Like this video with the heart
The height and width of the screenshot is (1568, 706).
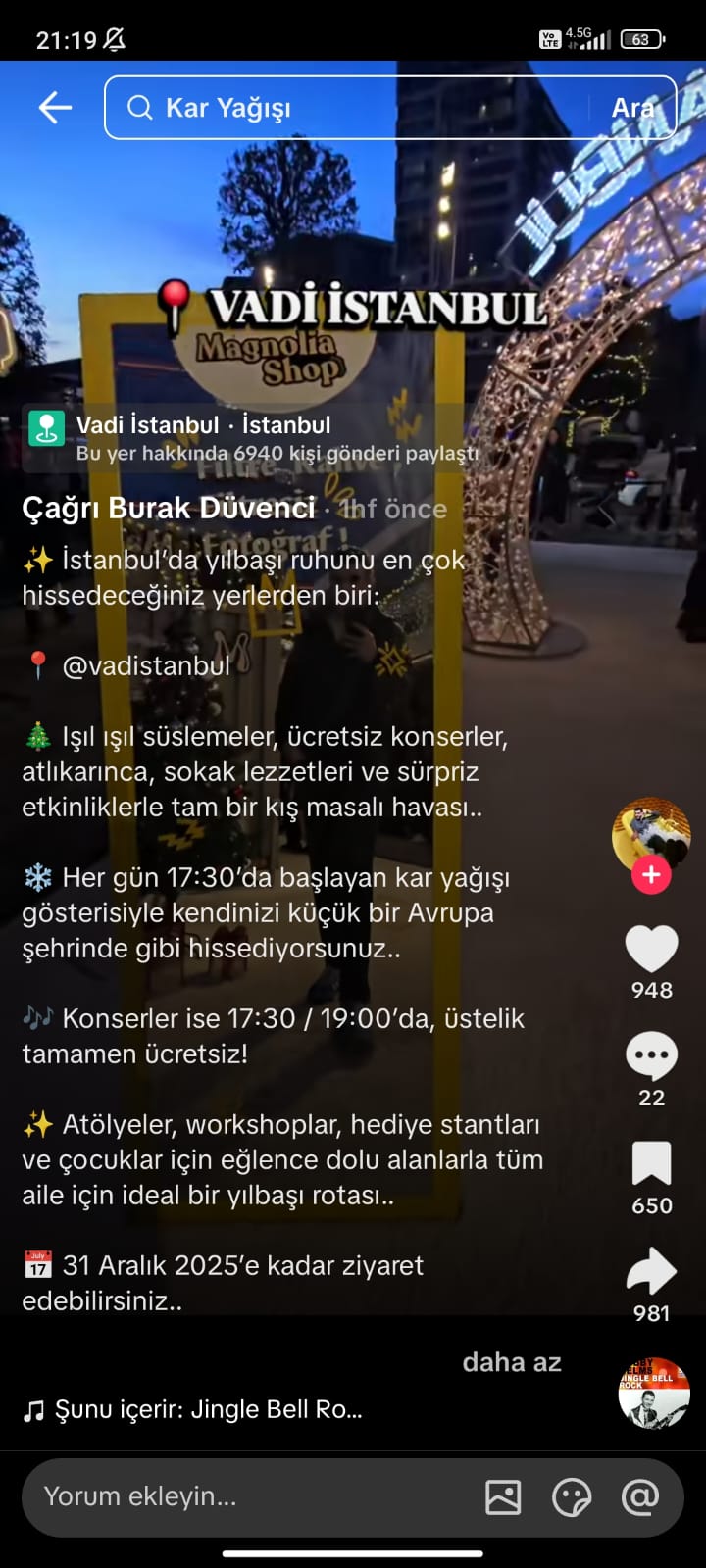click(651, 949)
